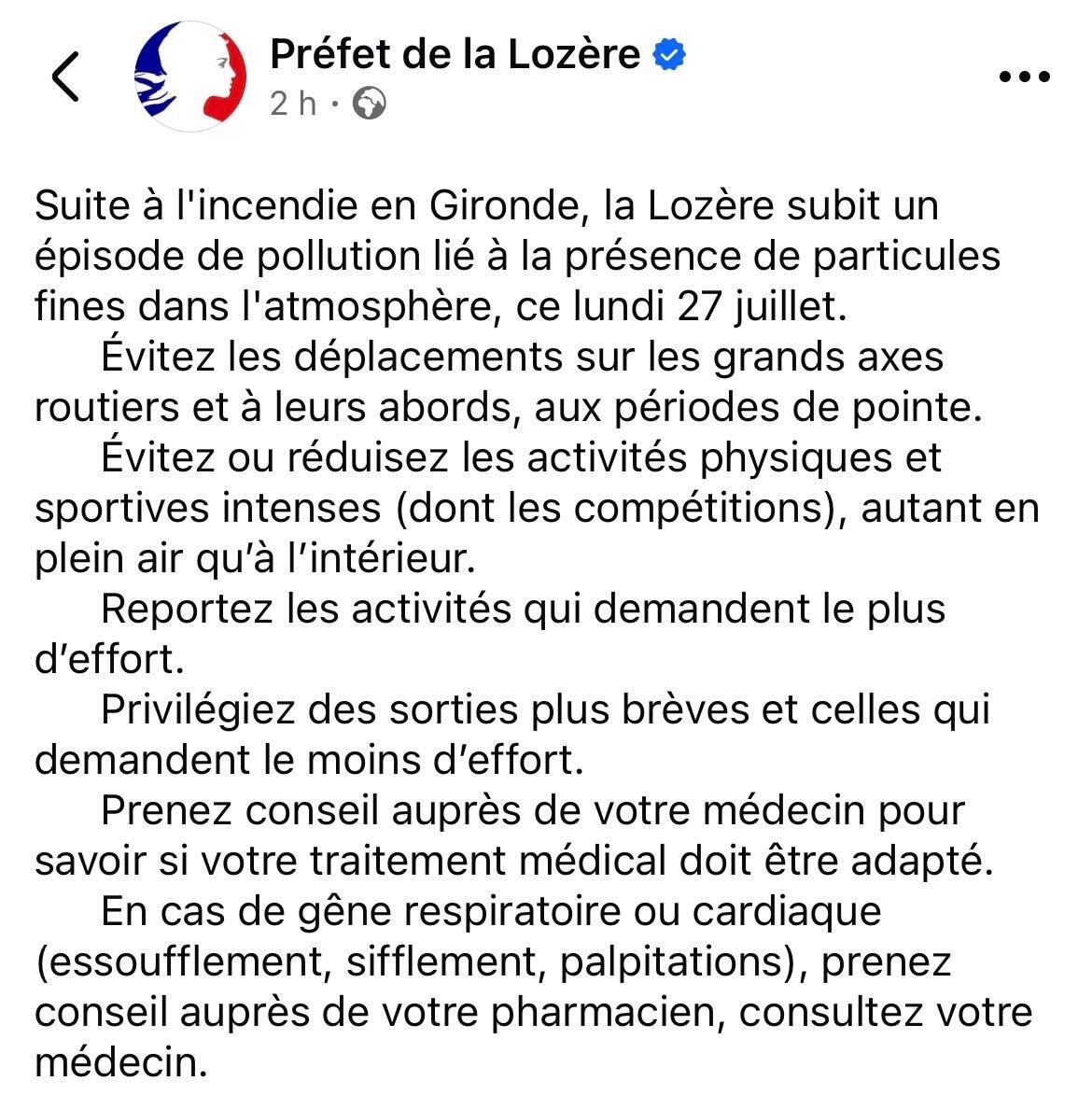The width and height of the screenshot is (1092, 1109).
Task: Open the Préfet de la Lozère page name
Action: (x=455, y=54)
